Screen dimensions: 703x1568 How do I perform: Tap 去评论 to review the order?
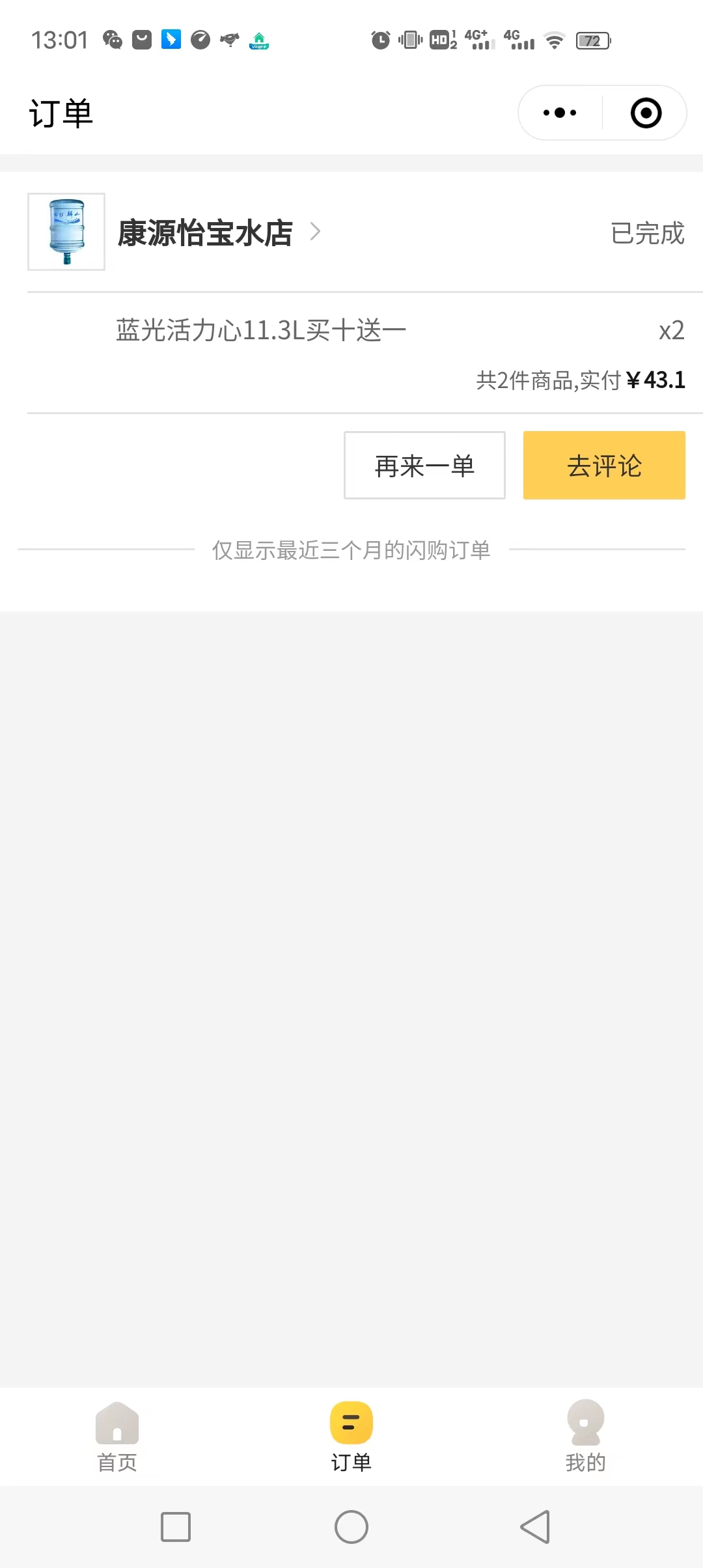(604, 465)
